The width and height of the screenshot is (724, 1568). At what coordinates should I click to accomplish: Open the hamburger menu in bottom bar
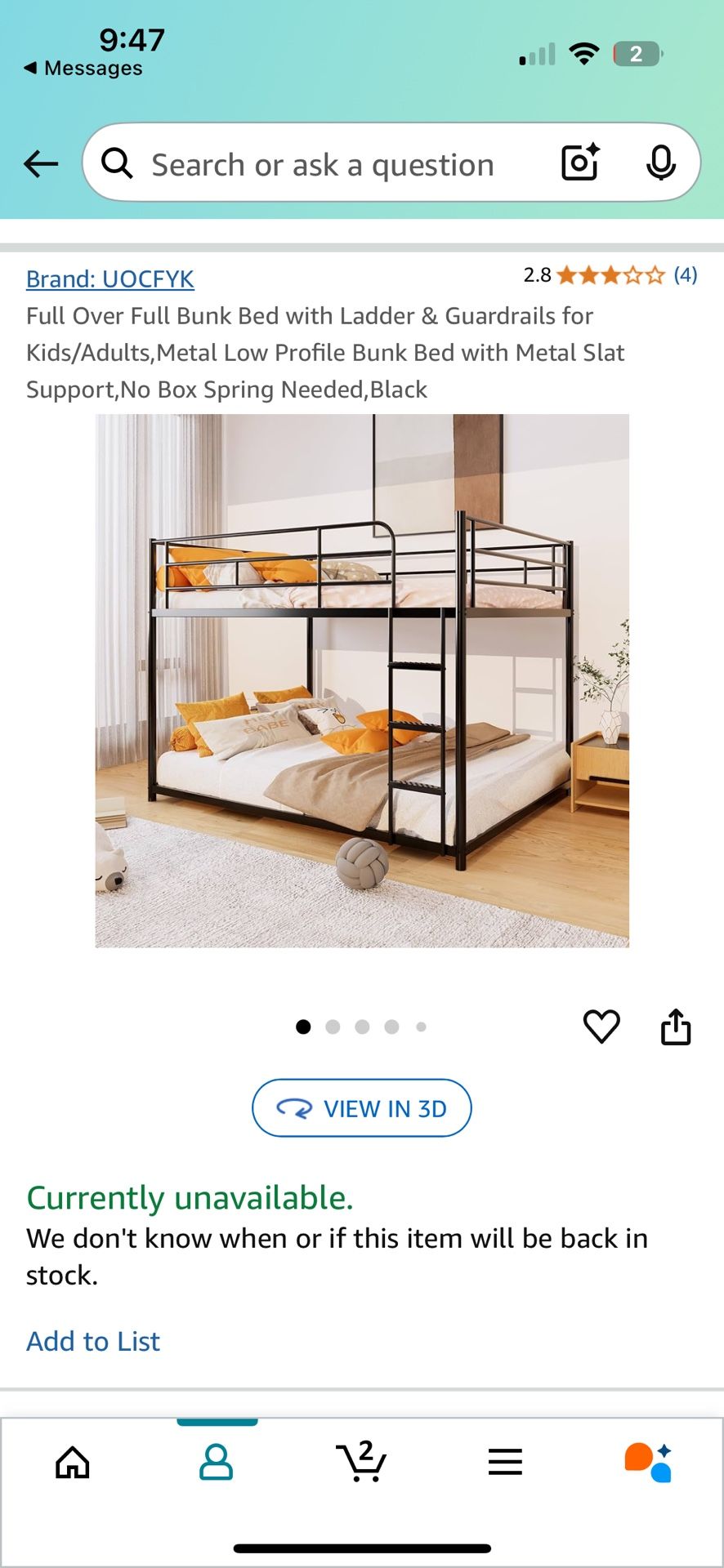[x=506, y=1462]
